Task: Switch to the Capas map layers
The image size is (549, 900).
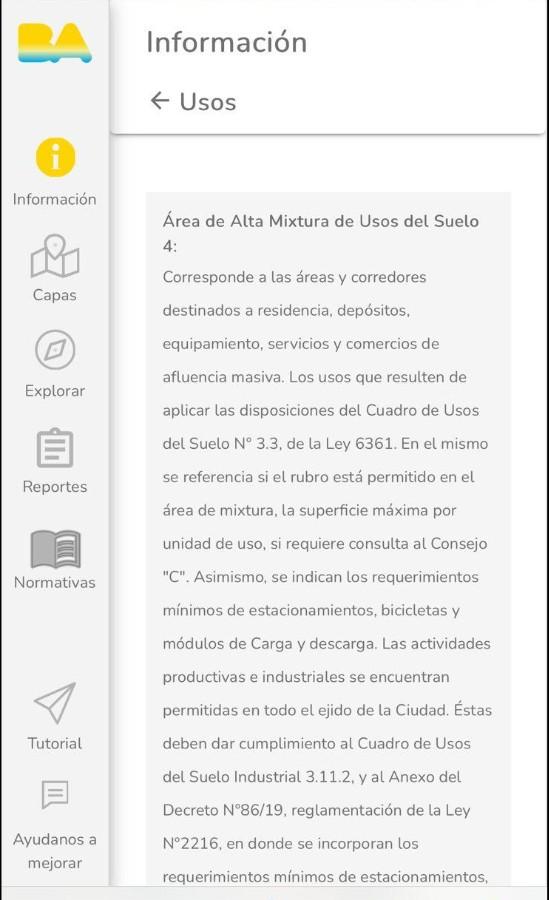Action: [x=55, y=268]
